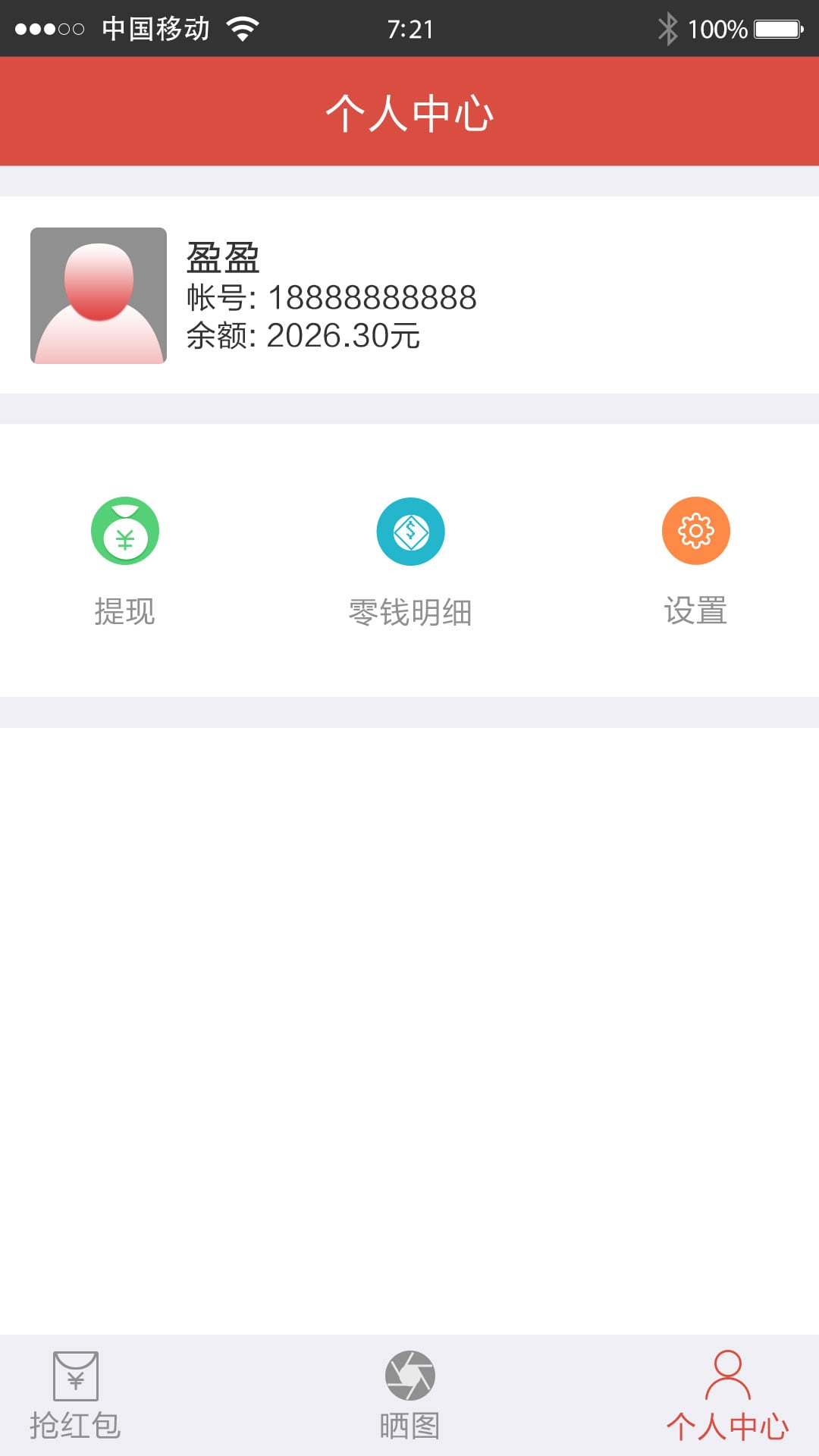Switch to the 晒图 tab
The image size is (819, 1456).
point(409,1395)
